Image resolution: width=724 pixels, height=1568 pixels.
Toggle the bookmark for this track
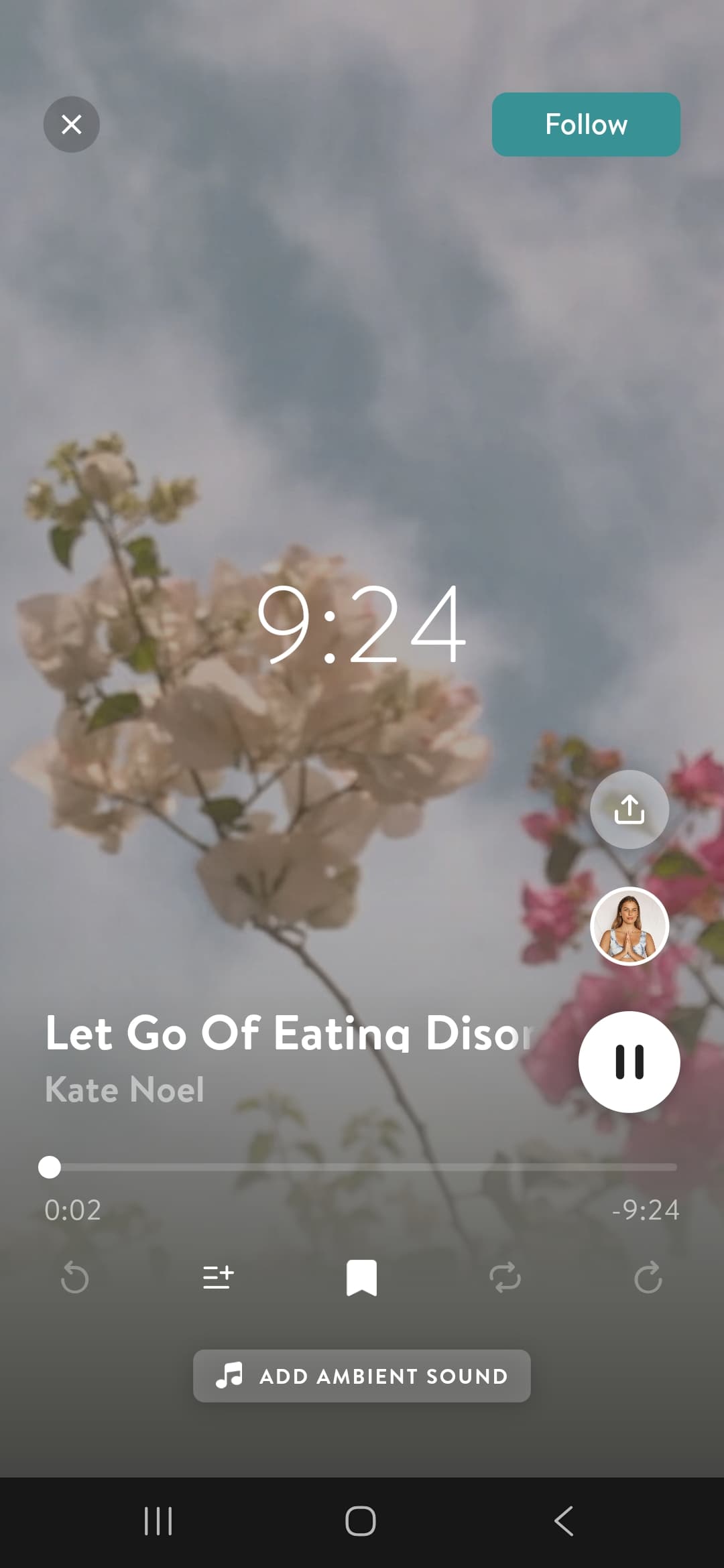[361, 1277]
